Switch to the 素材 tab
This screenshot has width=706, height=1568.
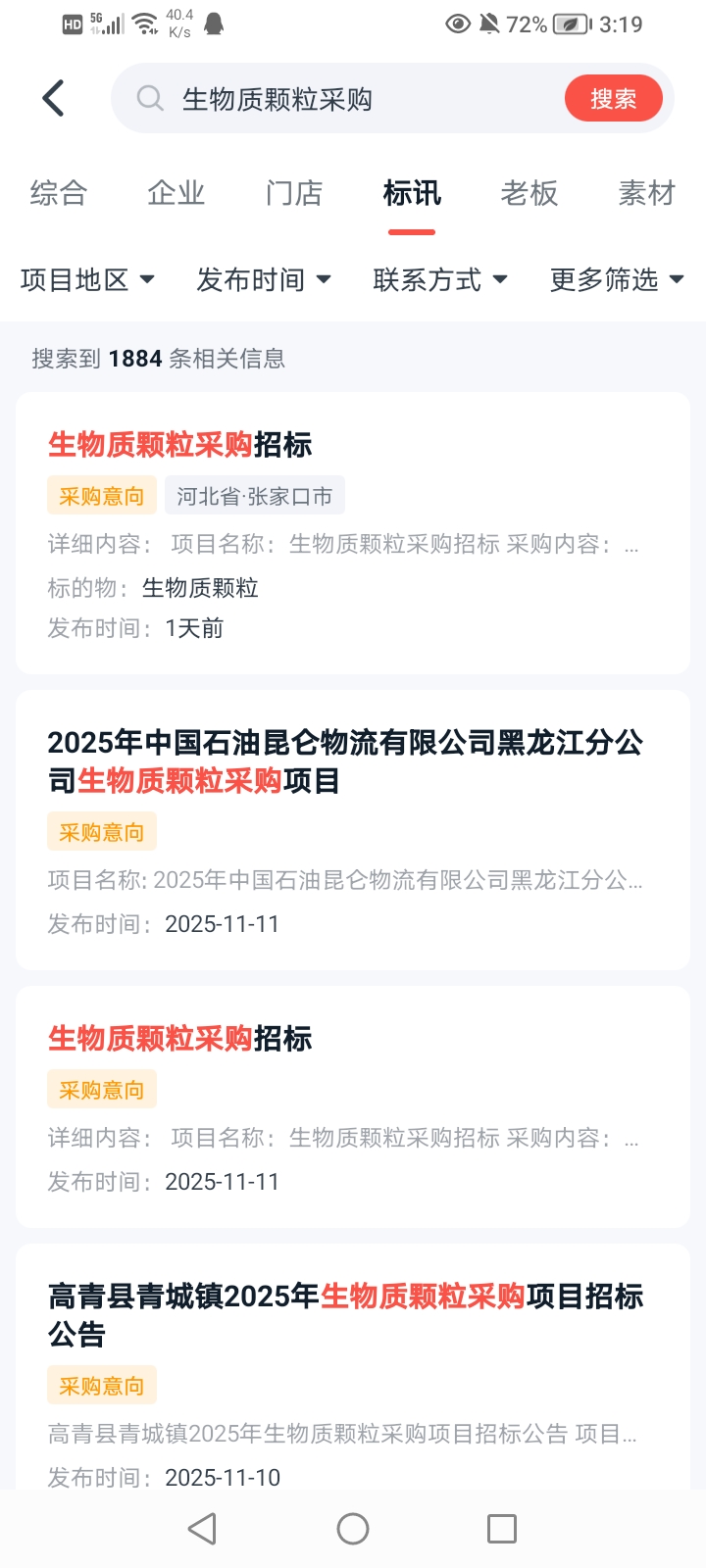point(646,193)
